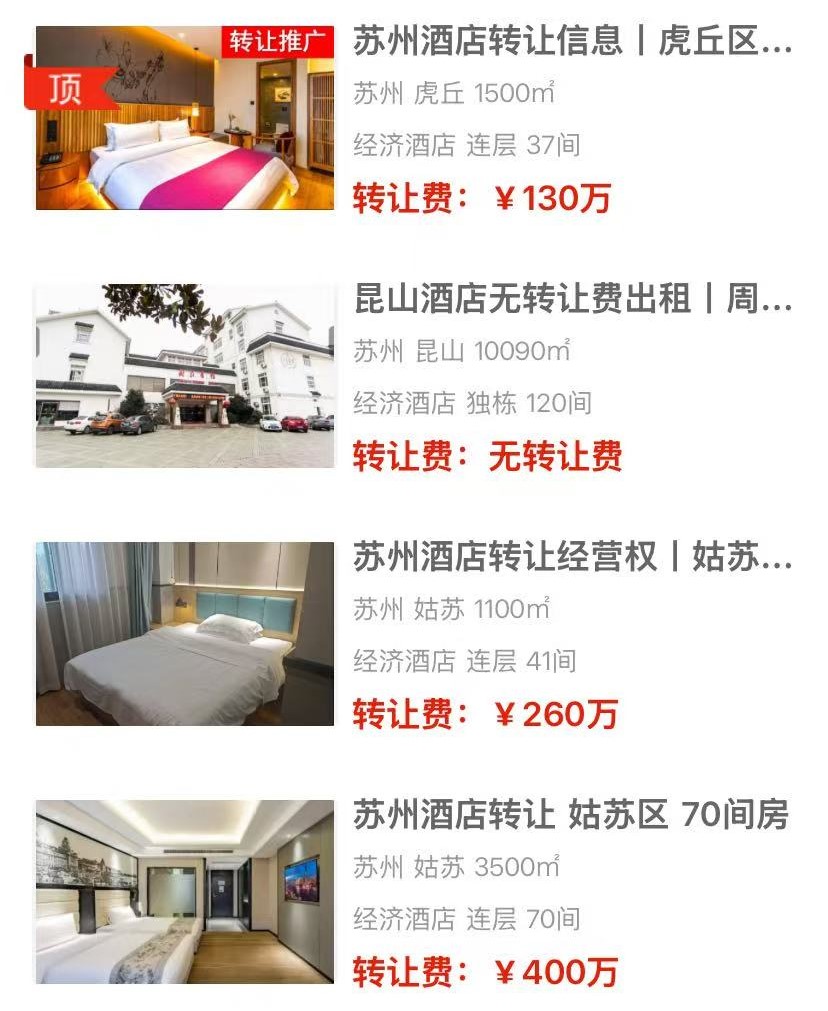Screen dimensions: 828x1011
Task: Open the 昆山酒店无转让费出租 listing
Action: coord(572,300)
